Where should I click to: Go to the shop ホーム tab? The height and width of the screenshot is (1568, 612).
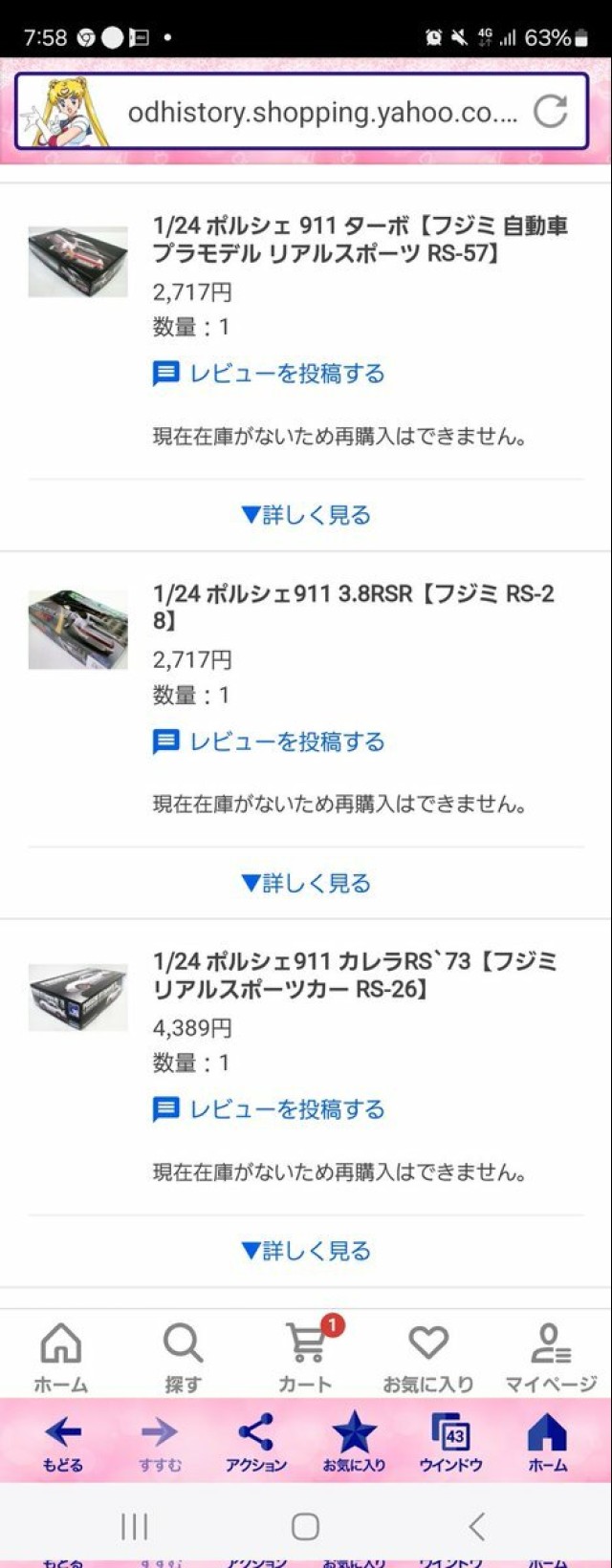(x=61, y=1358)
